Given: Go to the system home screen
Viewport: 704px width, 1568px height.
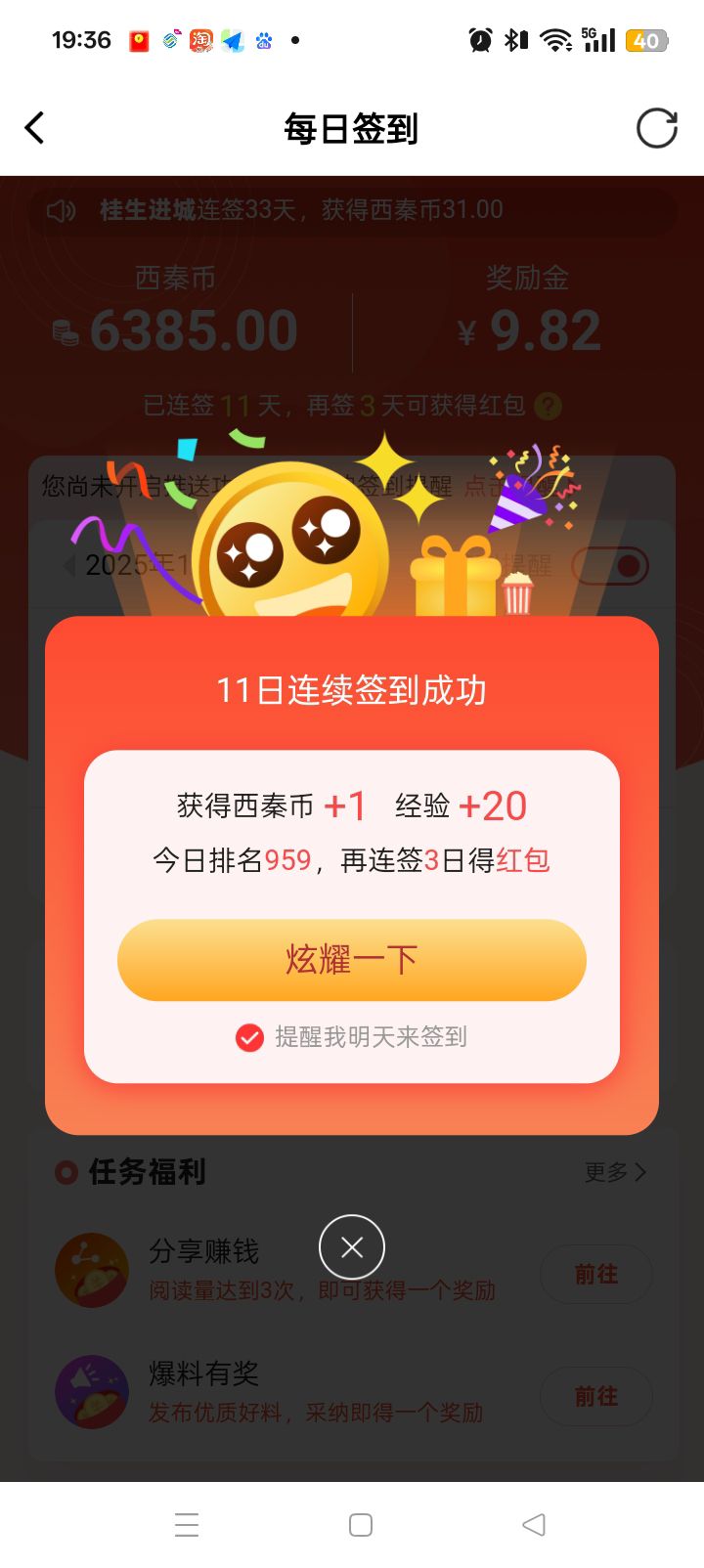Looking at the screenshot, I should 361,1525.
